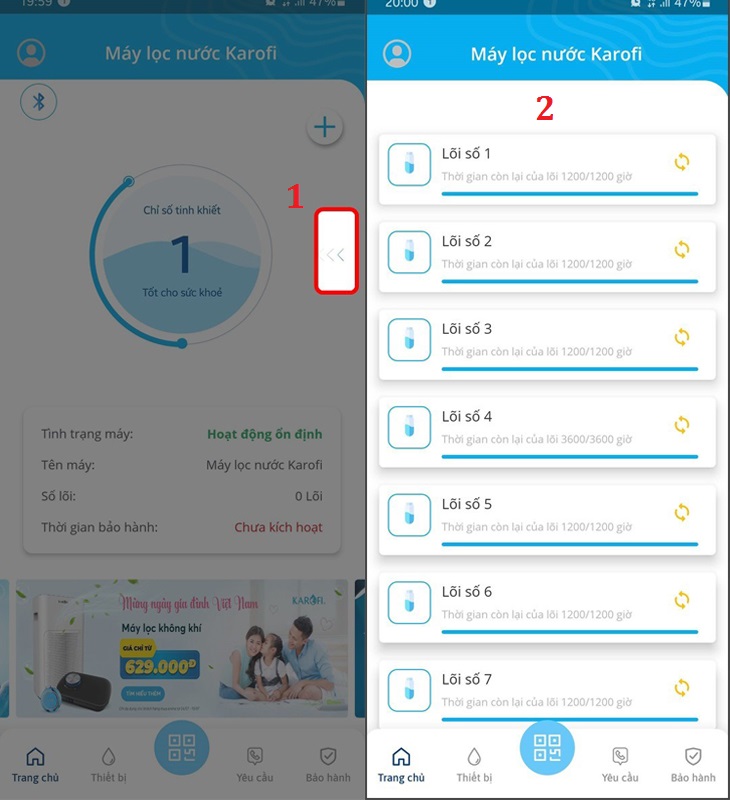The image size is (730, 800).
Task: Expand the side panel double-arrow handle
Action: coord(336,254)
